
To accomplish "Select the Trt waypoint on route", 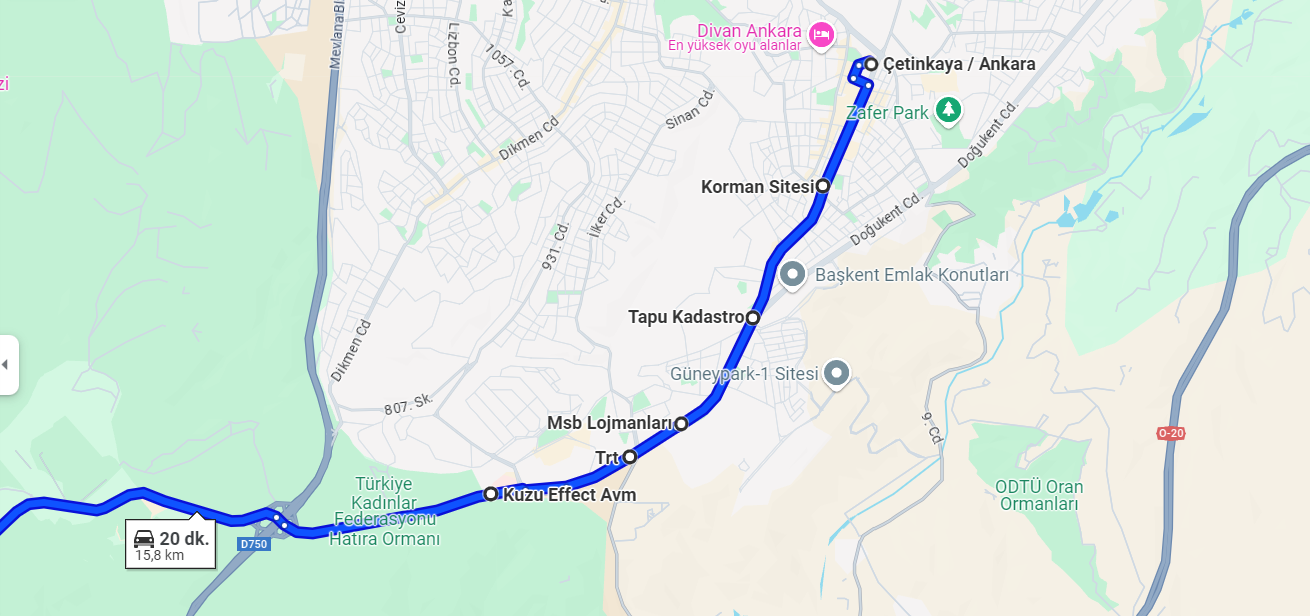I will (x=630, y=457).
